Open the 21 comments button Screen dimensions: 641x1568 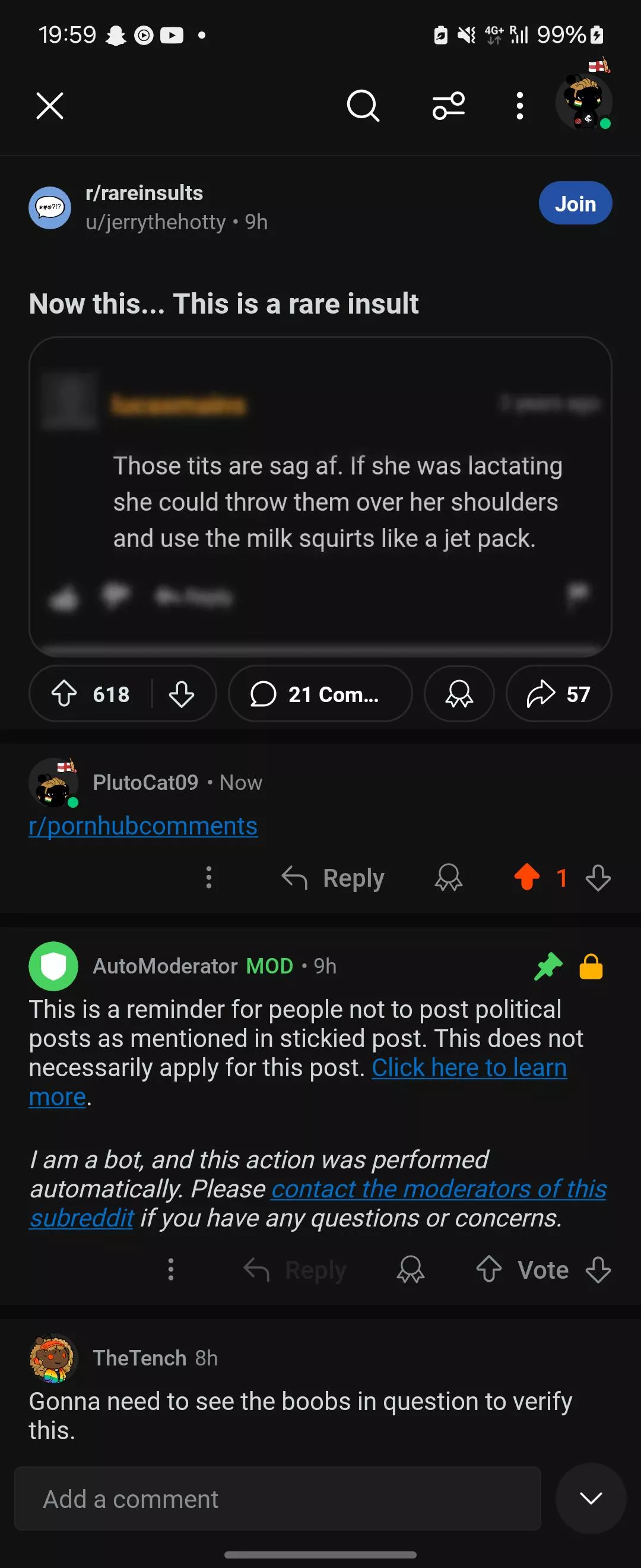coord(320,694)
